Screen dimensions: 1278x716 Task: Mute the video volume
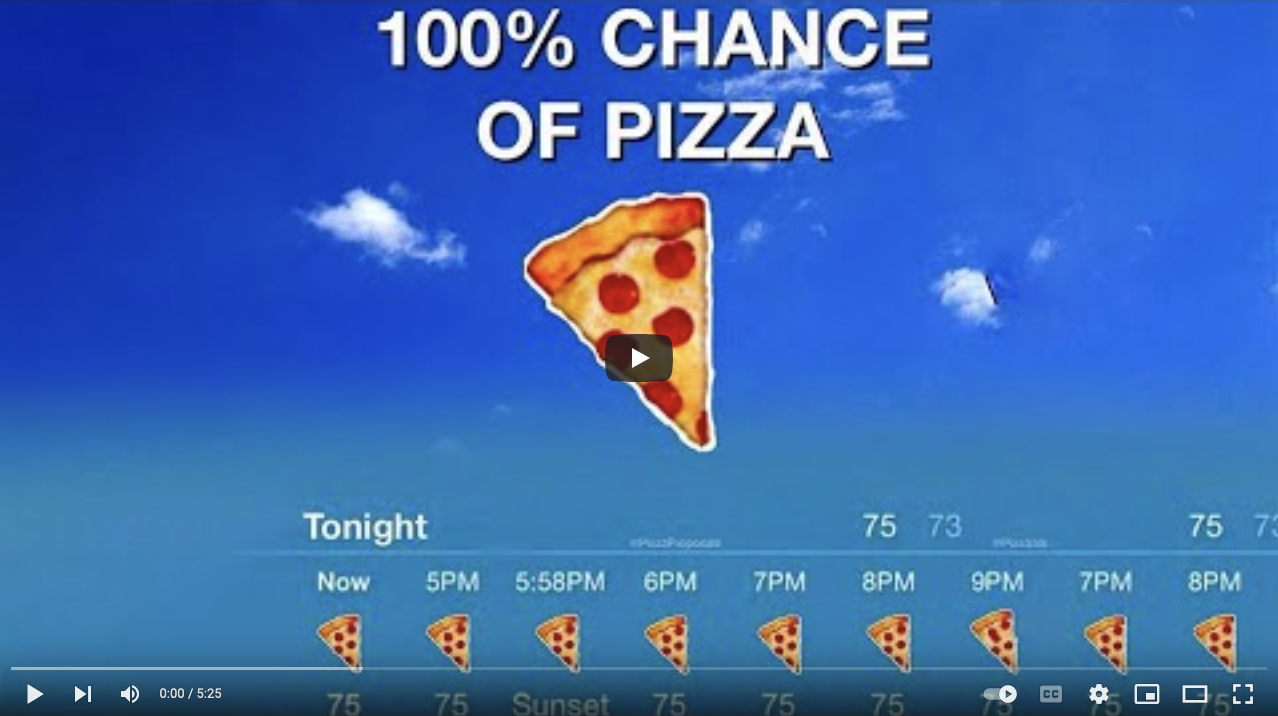pos(130,694)
